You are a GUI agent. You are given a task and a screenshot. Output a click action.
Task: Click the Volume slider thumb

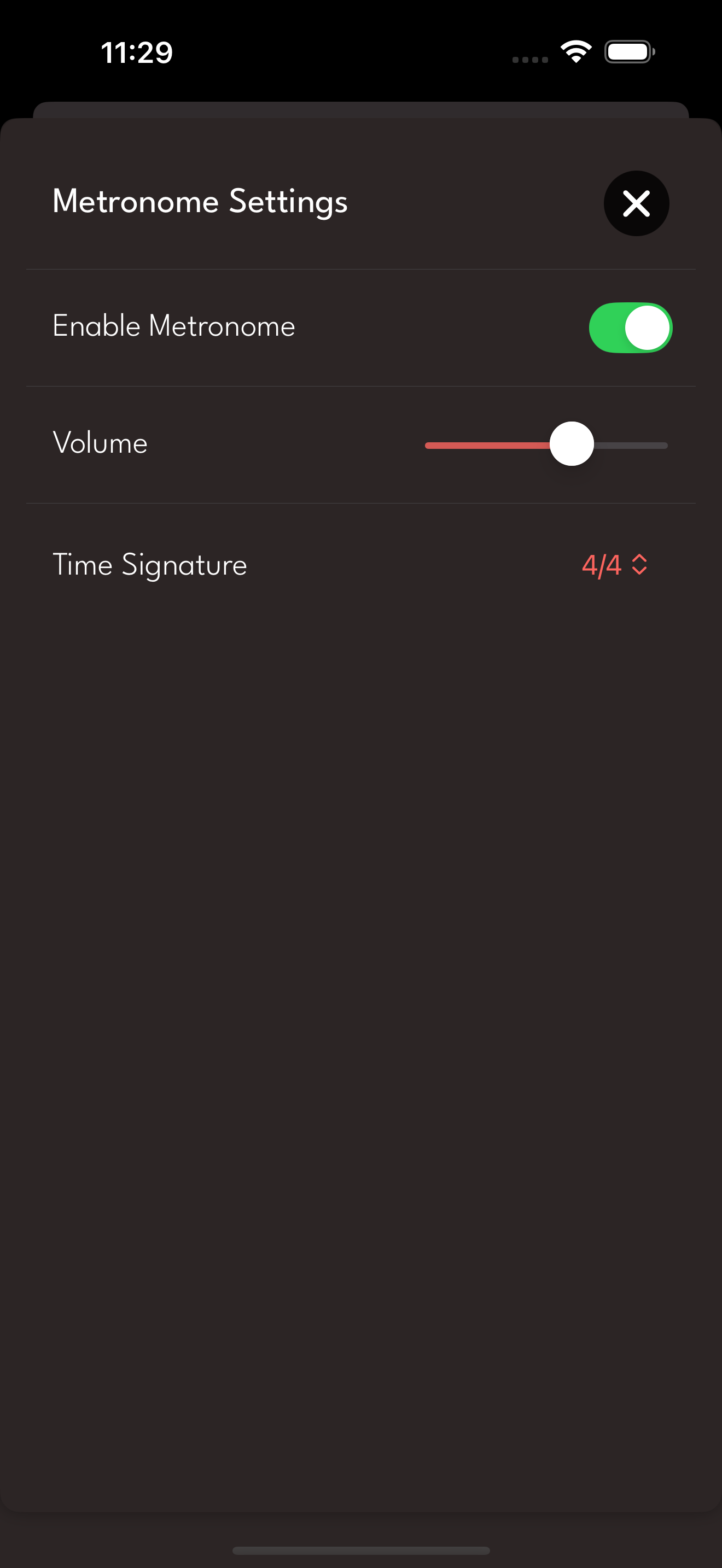pyautogui.click(x=572, y=445)
